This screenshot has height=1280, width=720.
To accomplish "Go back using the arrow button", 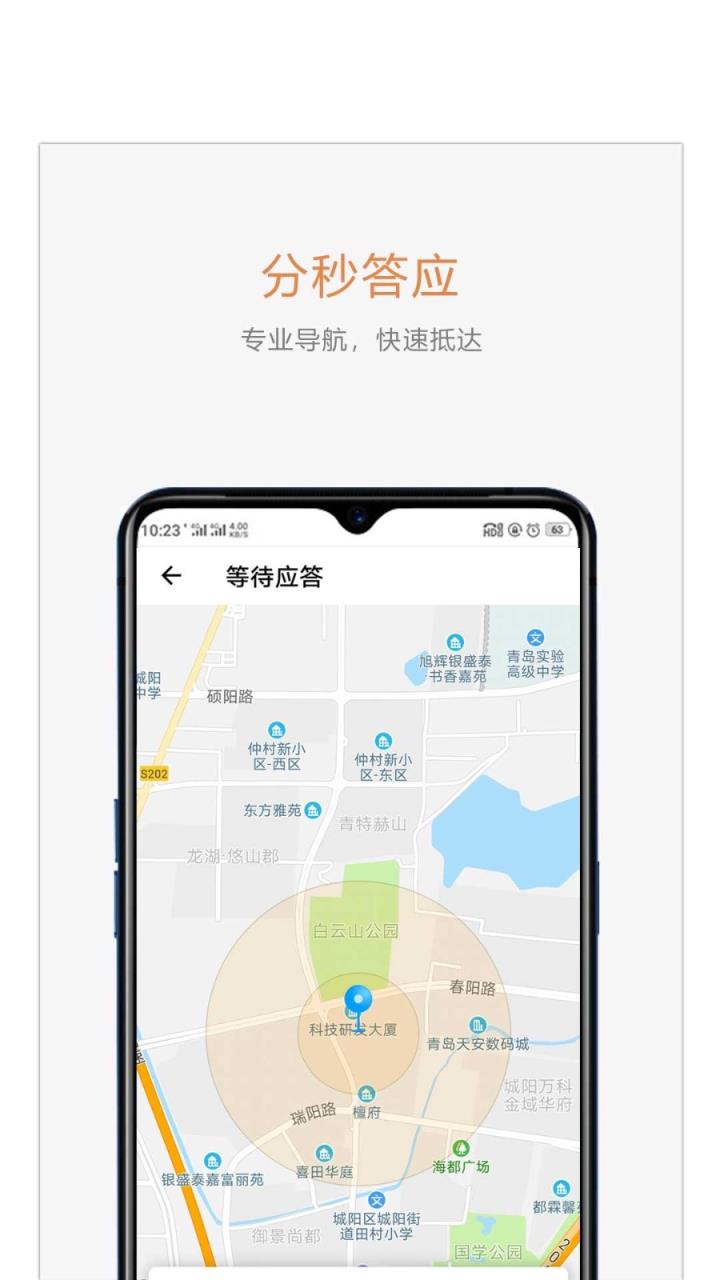I will 170,575.
